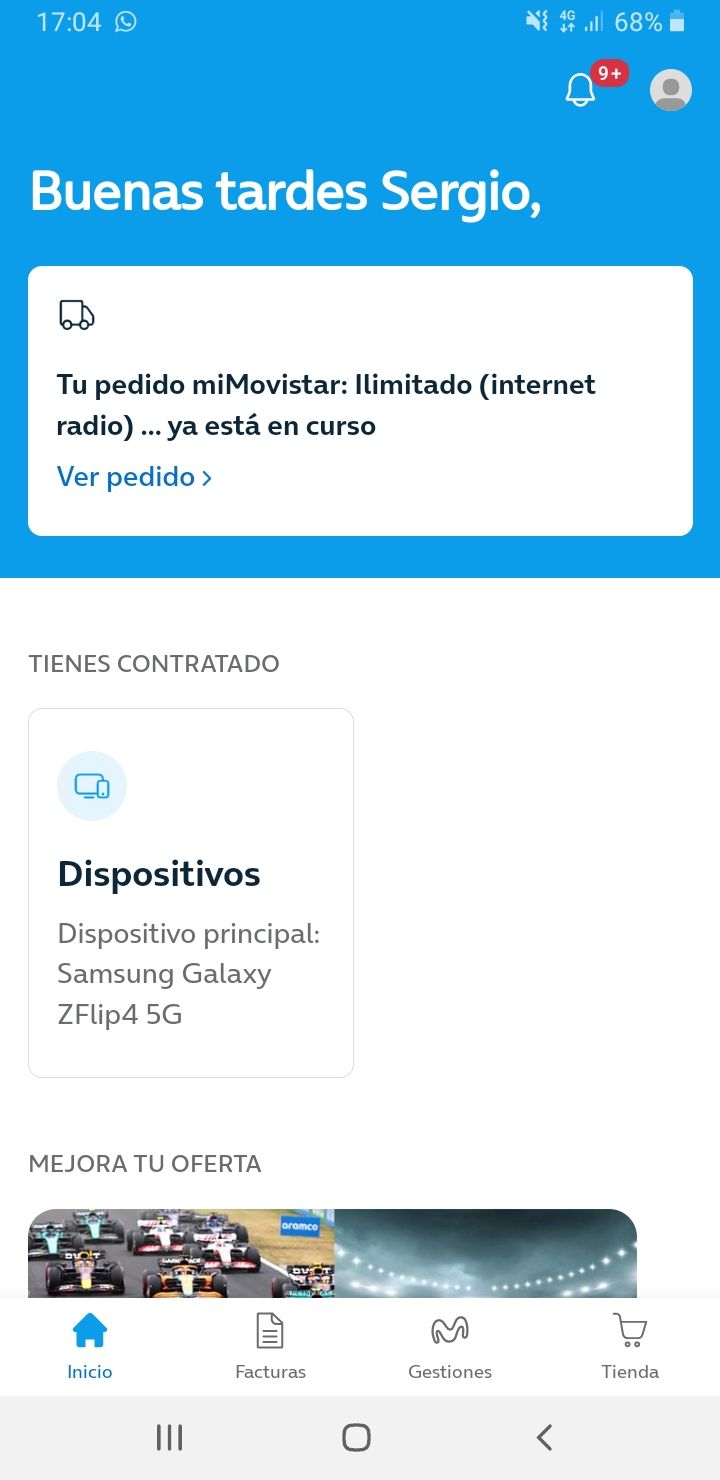Switch to the Facturas tab
The height and width of the screenshot is (1480, 720).
[x=270, y=1346]
